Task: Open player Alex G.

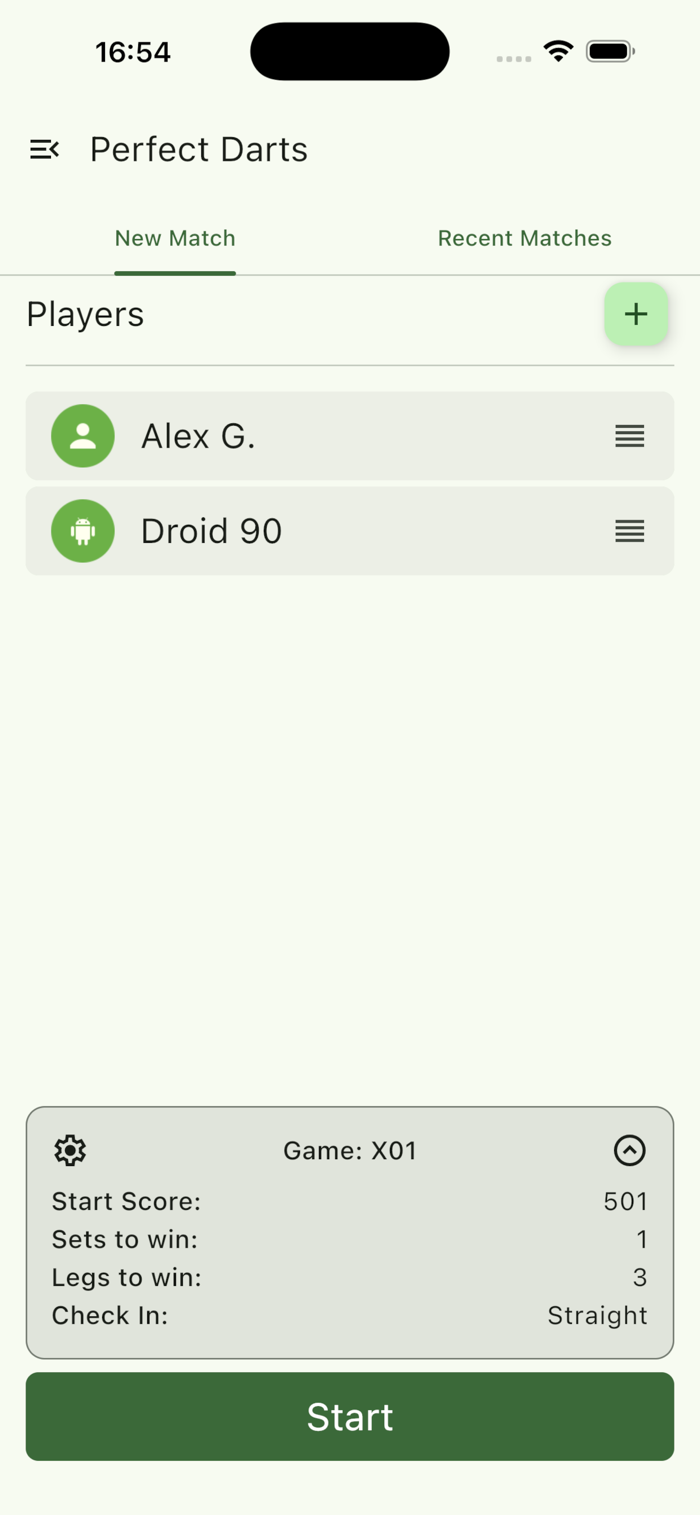Action: 350,436
